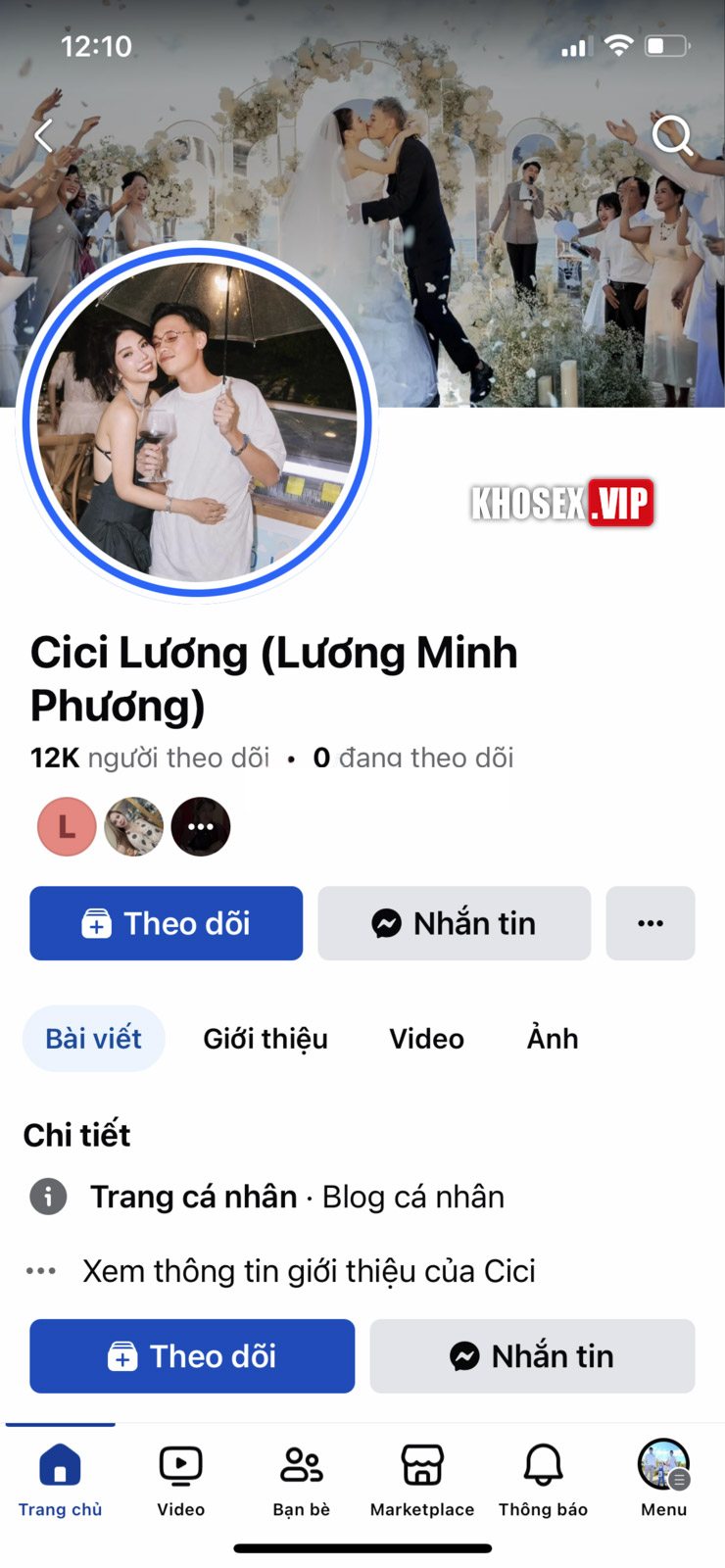Screen dimensions: 725x1568
Task: Open the Messenger icon on Nhắn tin button
Action: [x=386, y=922]
